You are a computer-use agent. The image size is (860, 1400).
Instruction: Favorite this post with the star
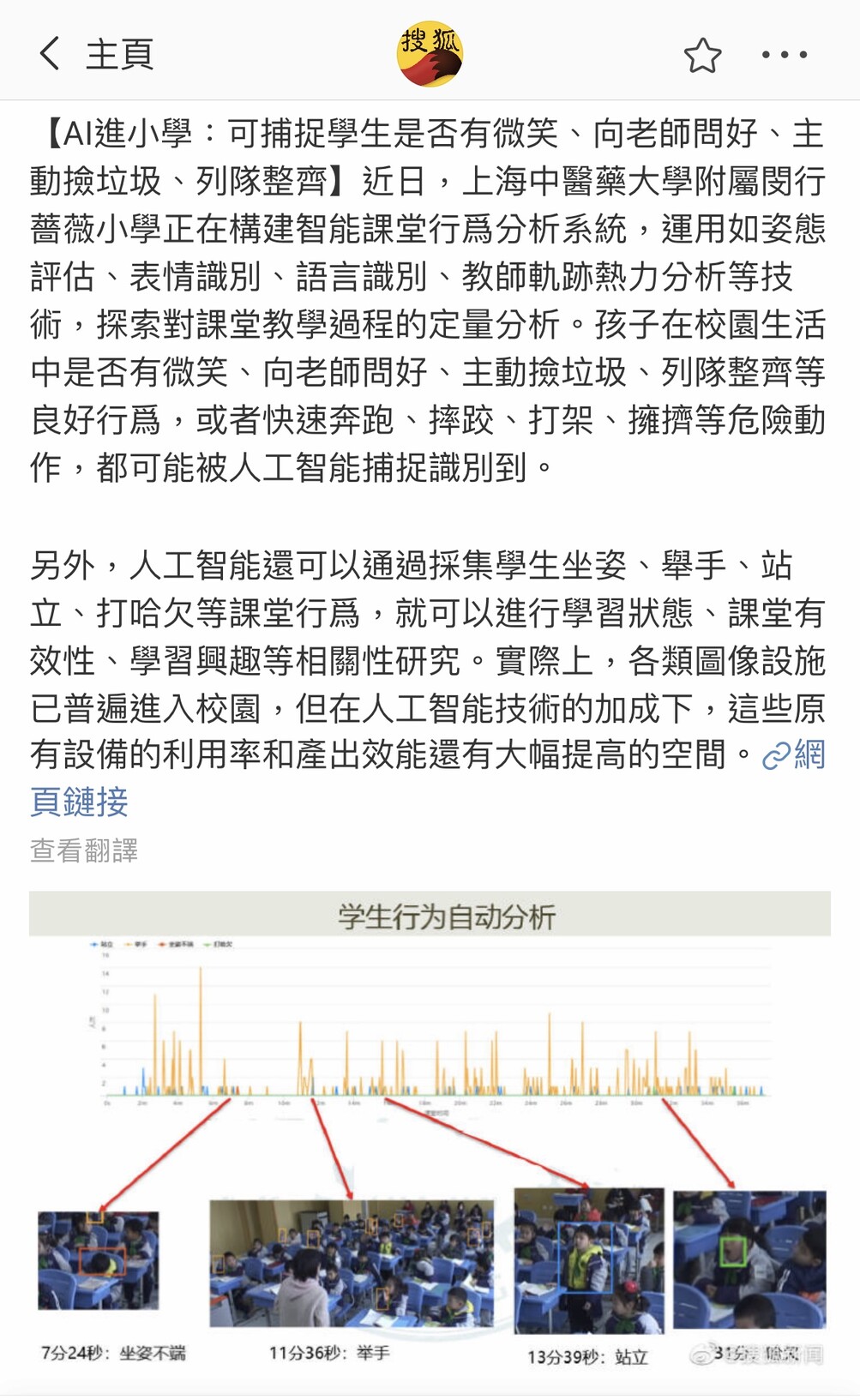(702, 56)
